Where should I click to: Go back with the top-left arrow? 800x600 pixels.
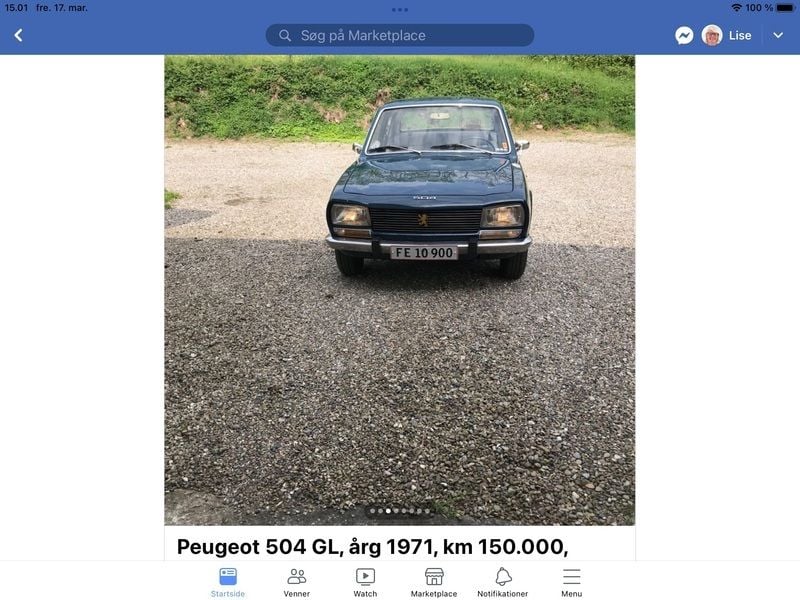[x=18, y=35]
